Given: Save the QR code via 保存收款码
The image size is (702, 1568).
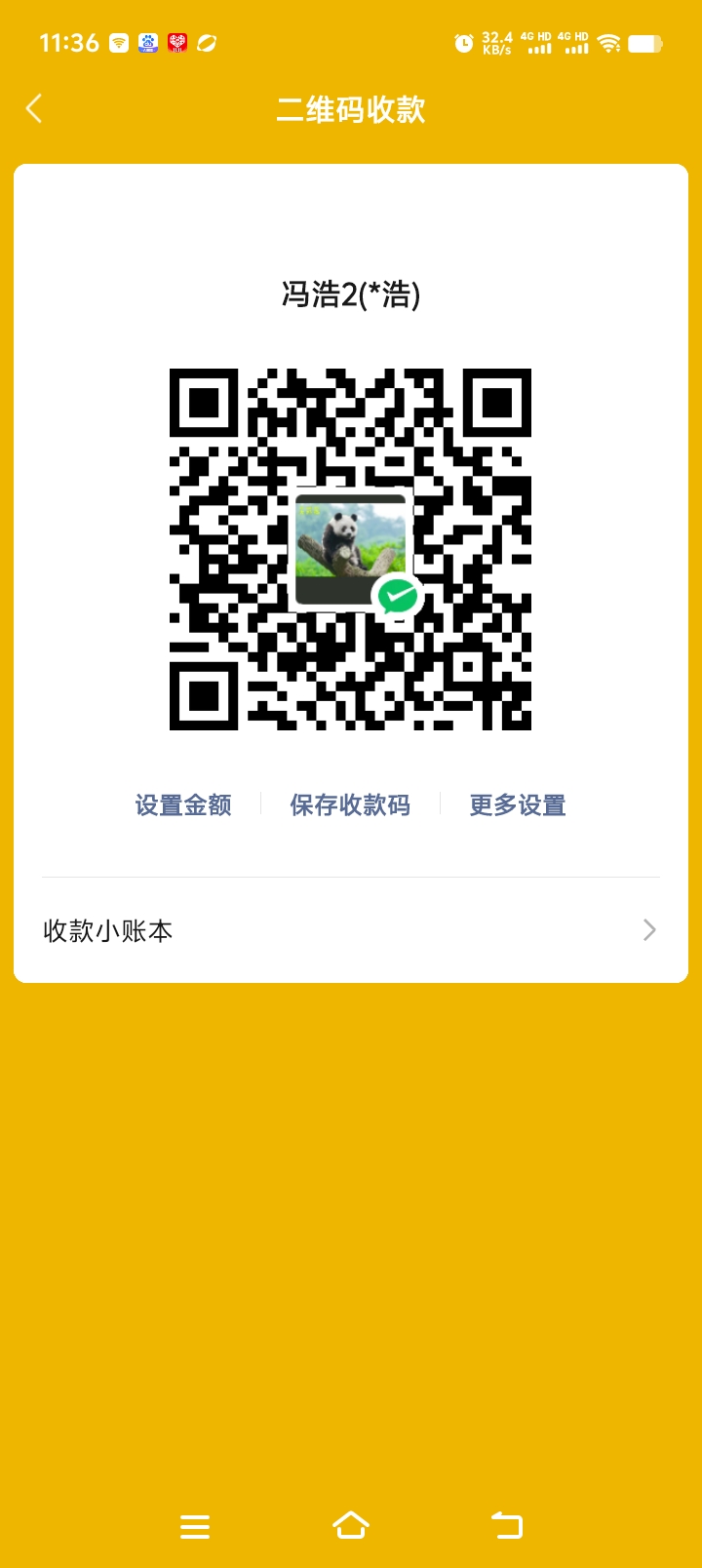Looking at the screenshot, I should point(350,805).
